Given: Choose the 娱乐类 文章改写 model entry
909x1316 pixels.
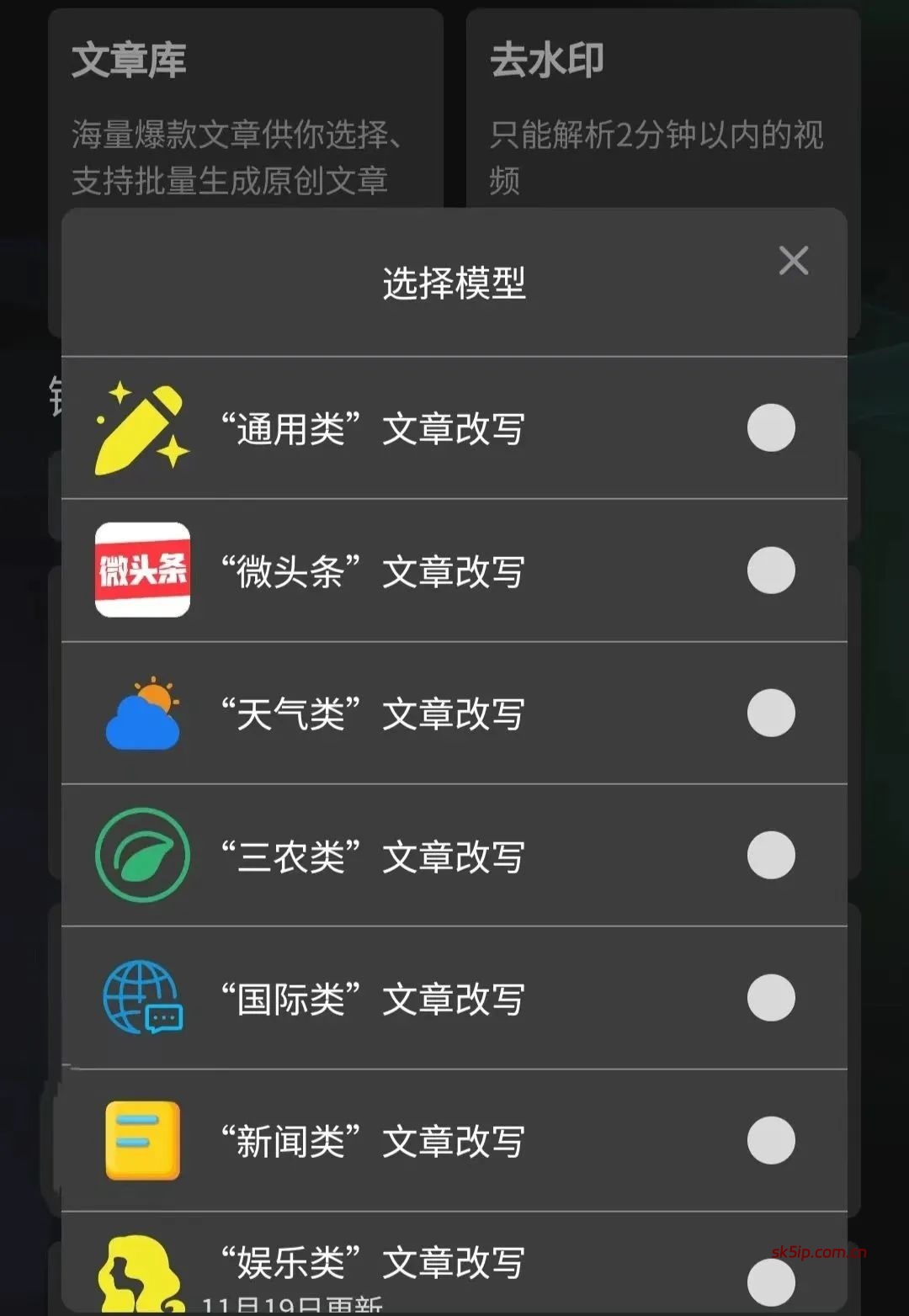Looking at the screenshot, I should (454, 1260).
